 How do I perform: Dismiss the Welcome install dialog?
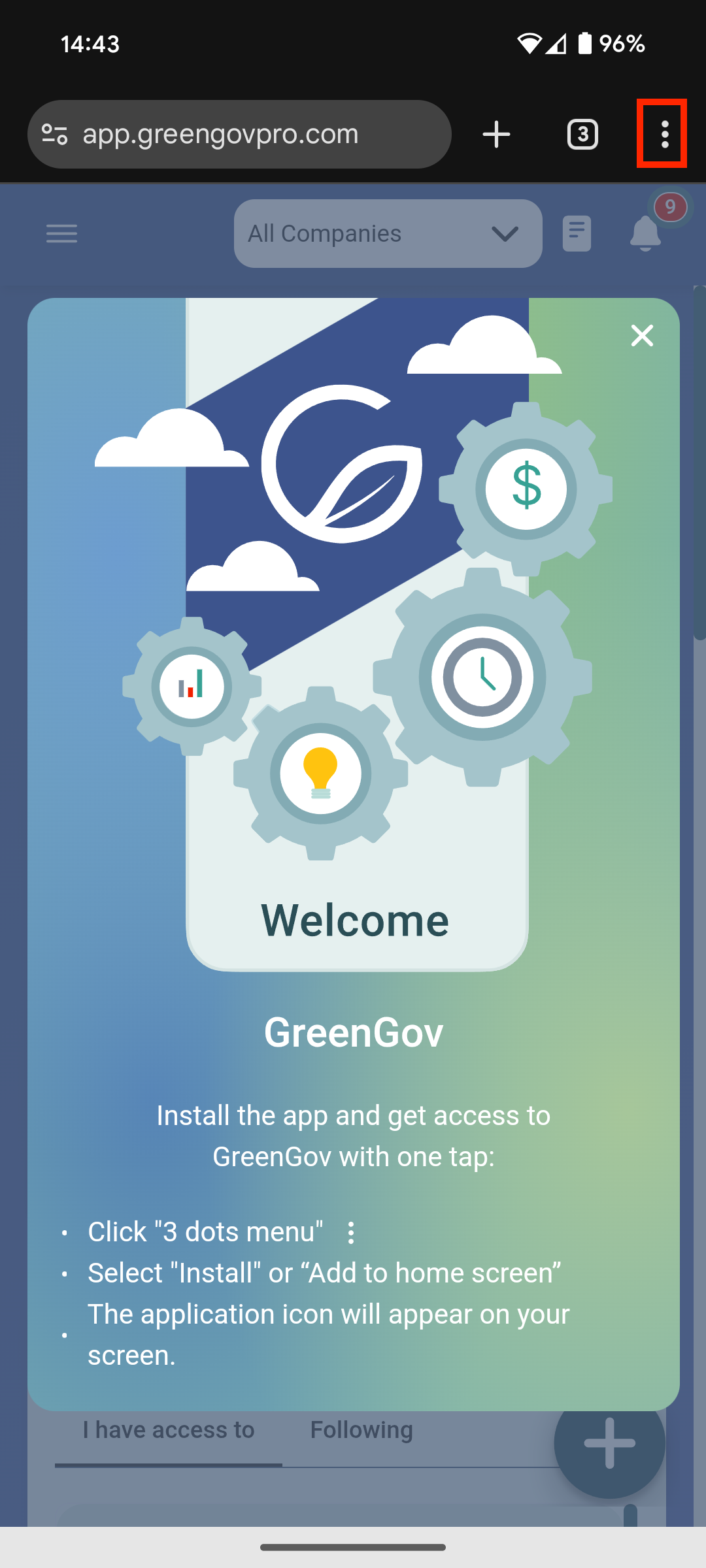point(642,336)
